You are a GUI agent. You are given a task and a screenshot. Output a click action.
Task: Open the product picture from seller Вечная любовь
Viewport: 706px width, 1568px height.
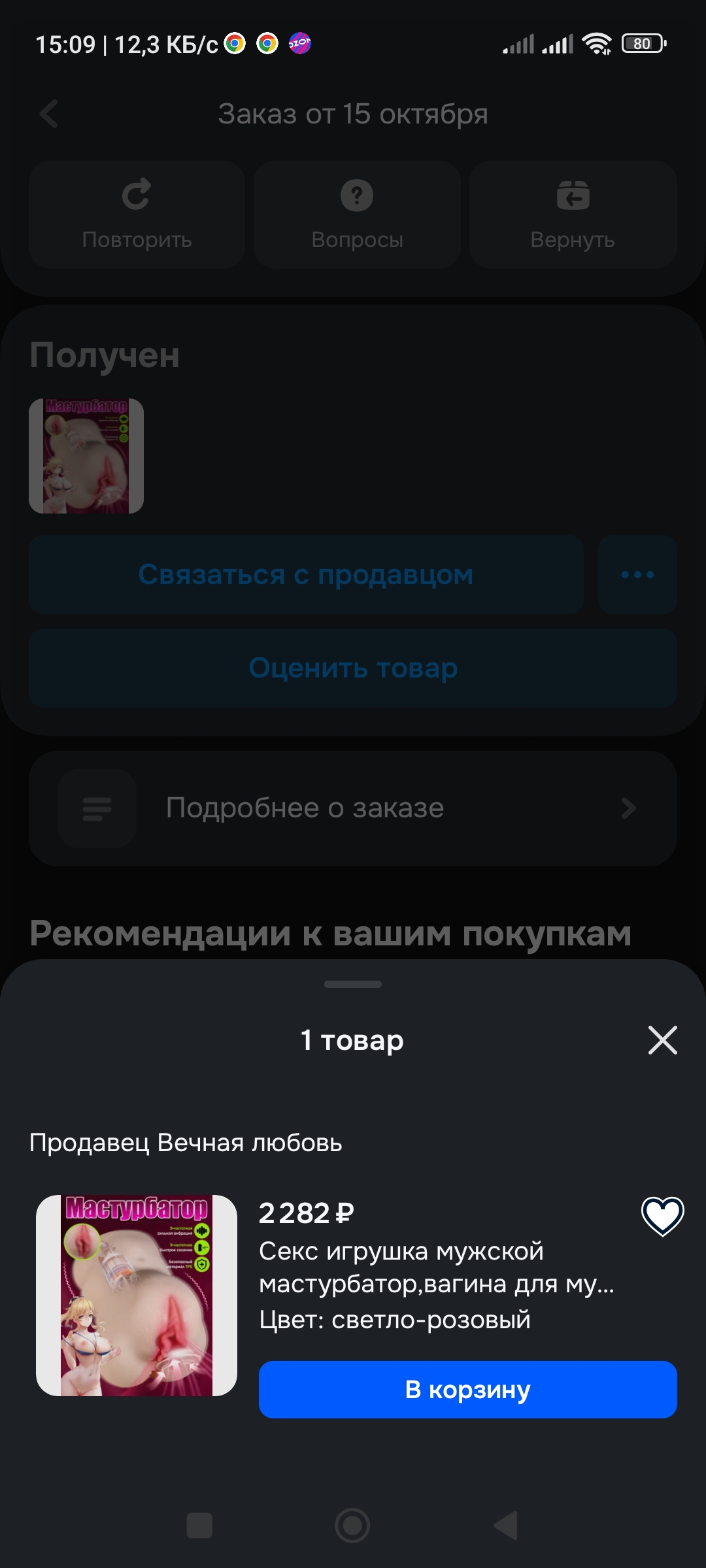[x=137, y=1296]
